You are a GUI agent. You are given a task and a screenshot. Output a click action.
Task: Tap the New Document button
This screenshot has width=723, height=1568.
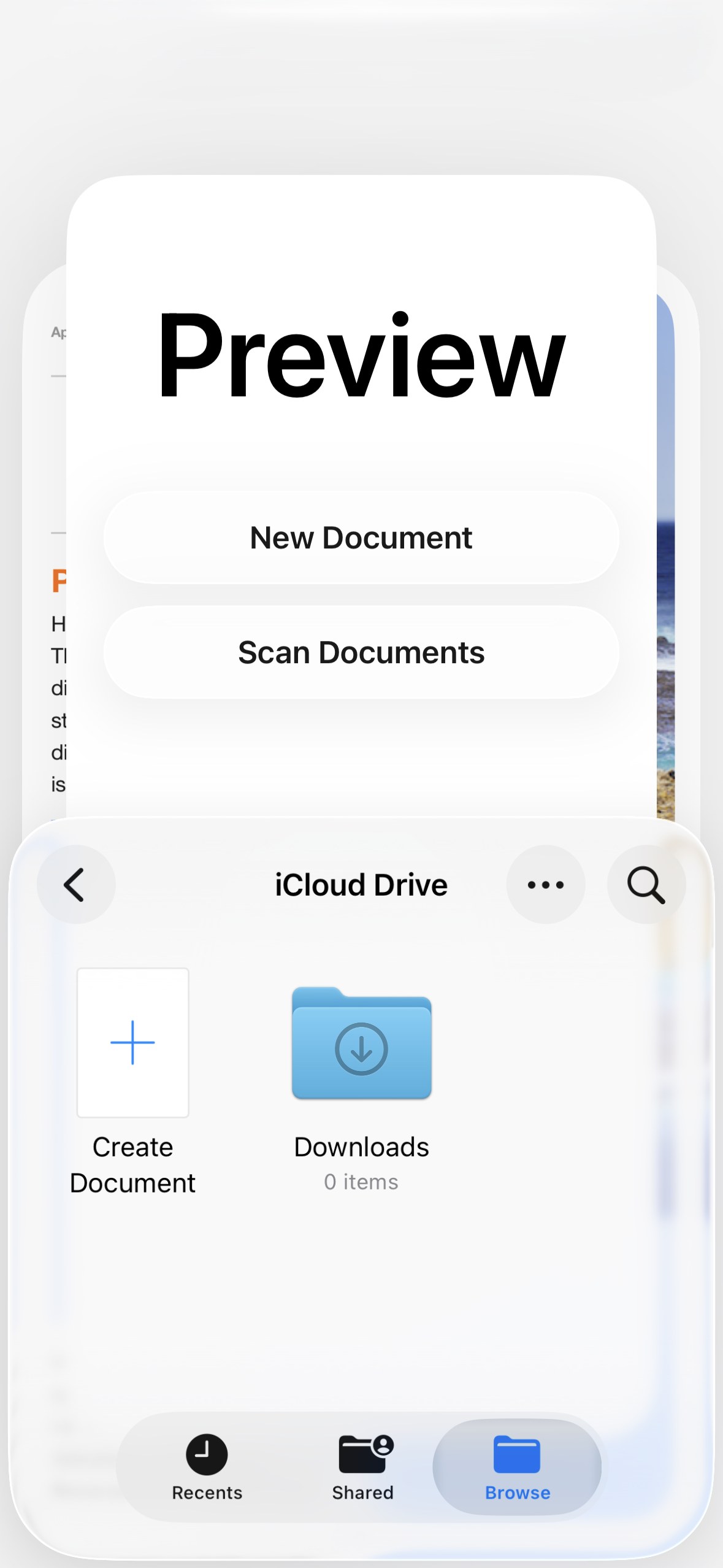(x=361, y=537)
